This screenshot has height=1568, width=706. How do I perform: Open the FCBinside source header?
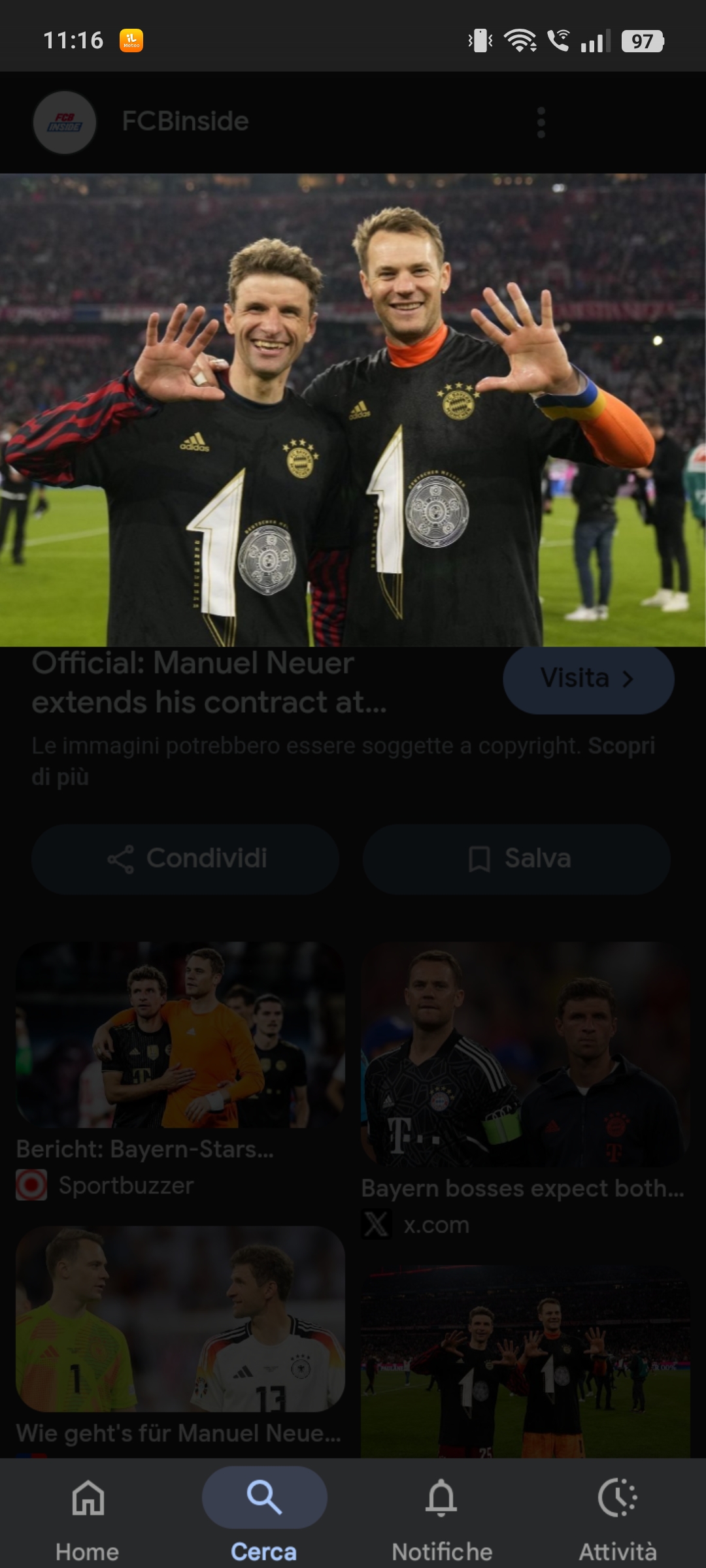tap(185, 122)
